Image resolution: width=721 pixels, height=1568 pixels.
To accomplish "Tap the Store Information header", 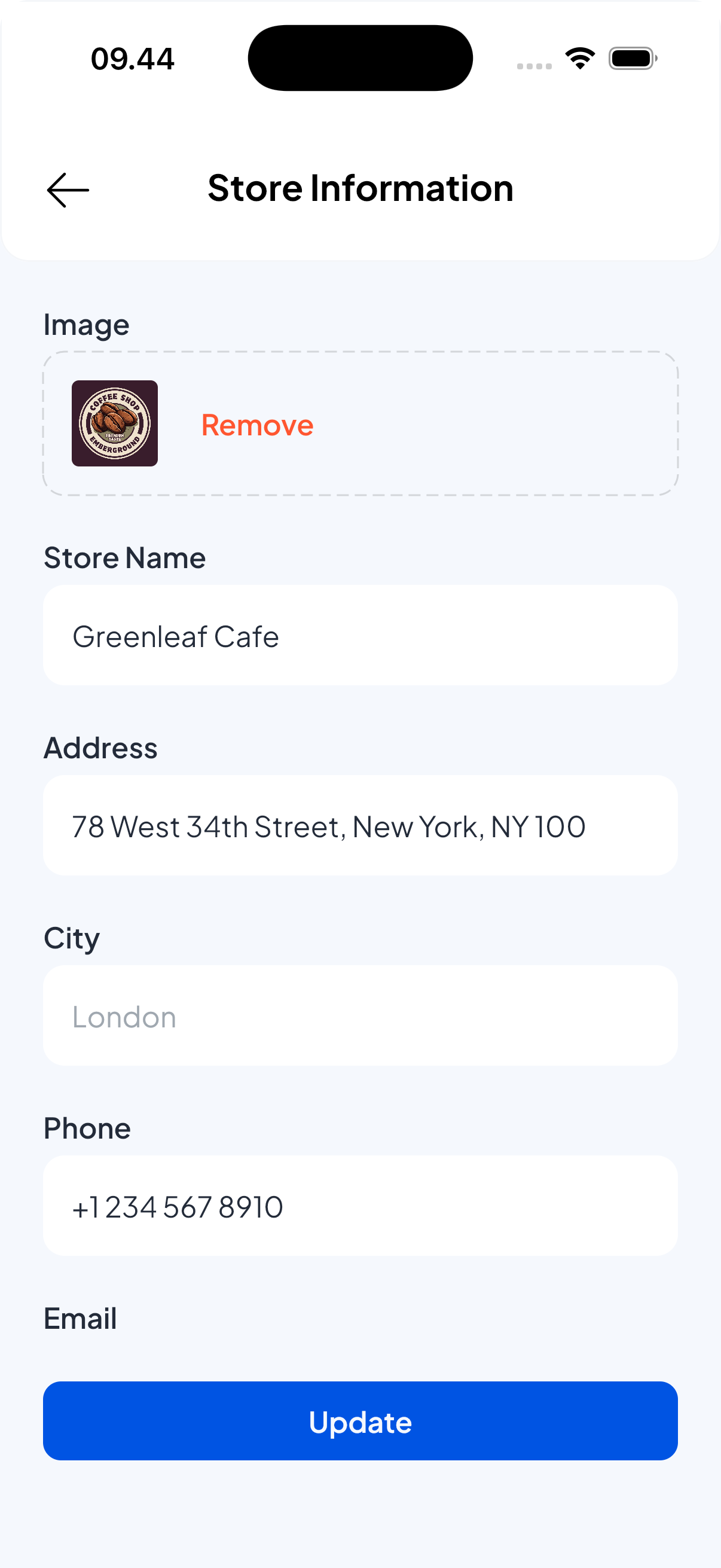I will point(360,188).
